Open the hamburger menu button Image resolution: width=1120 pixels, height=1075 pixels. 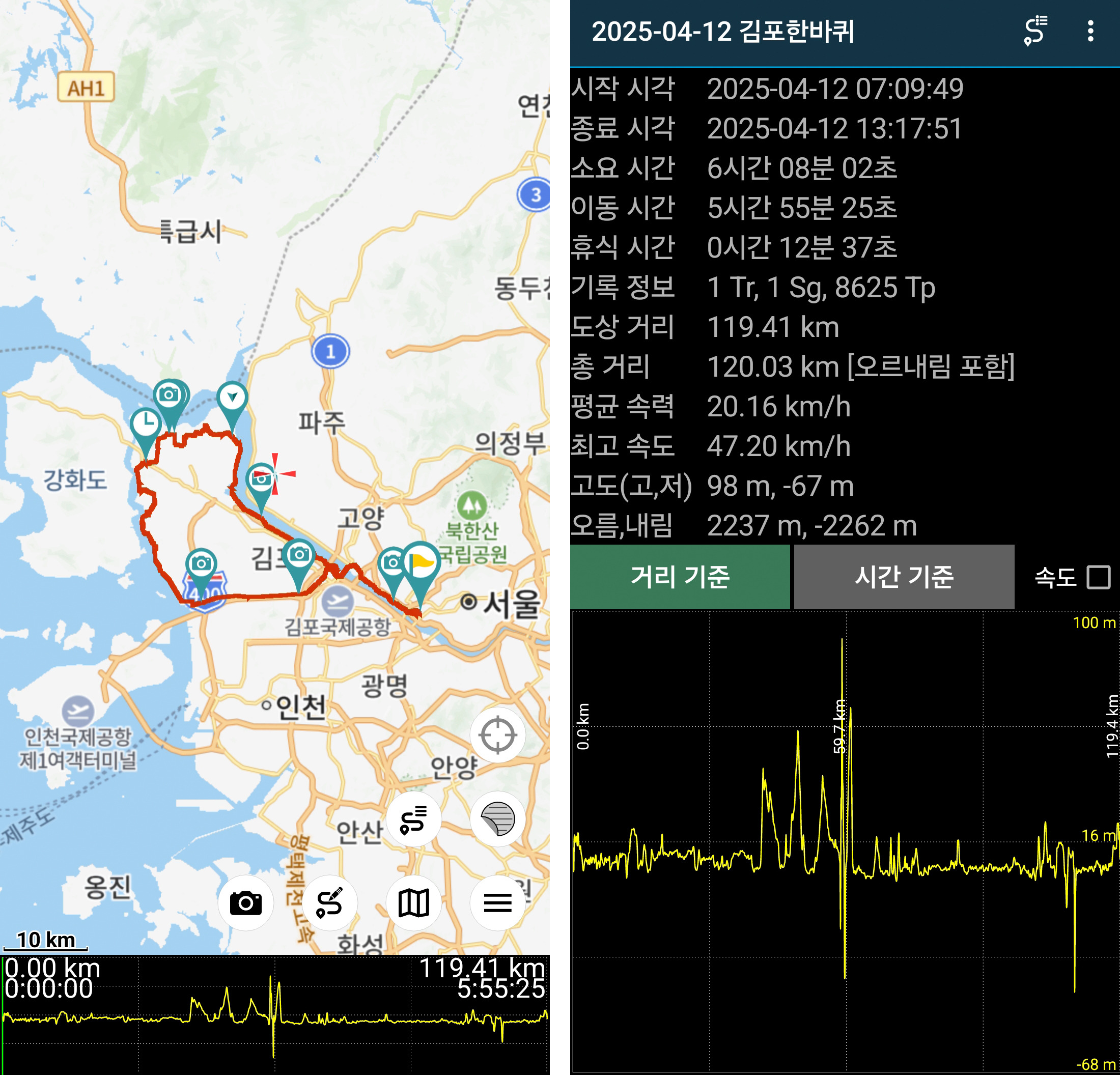[497, 903]
